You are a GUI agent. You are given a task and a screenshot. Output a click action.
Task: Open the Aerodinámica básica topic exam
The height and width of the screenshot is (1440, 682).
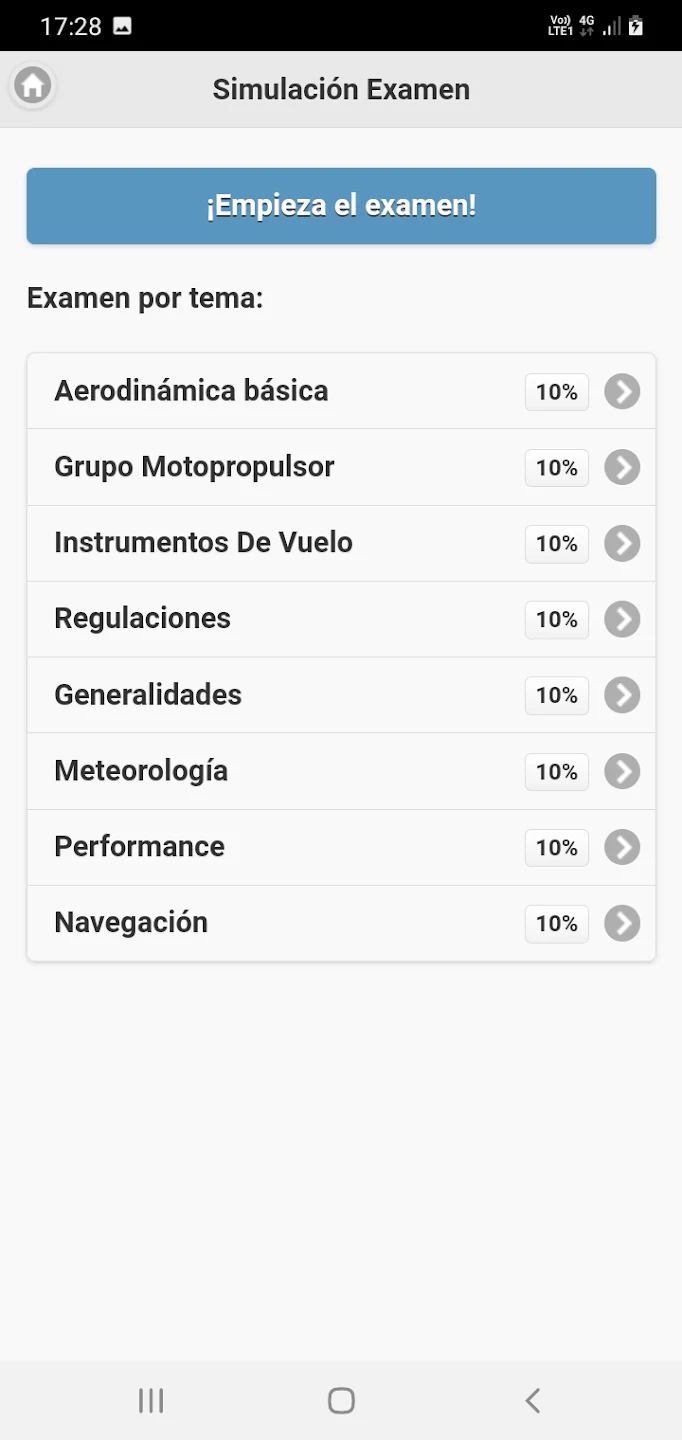[x=341, y=391]
